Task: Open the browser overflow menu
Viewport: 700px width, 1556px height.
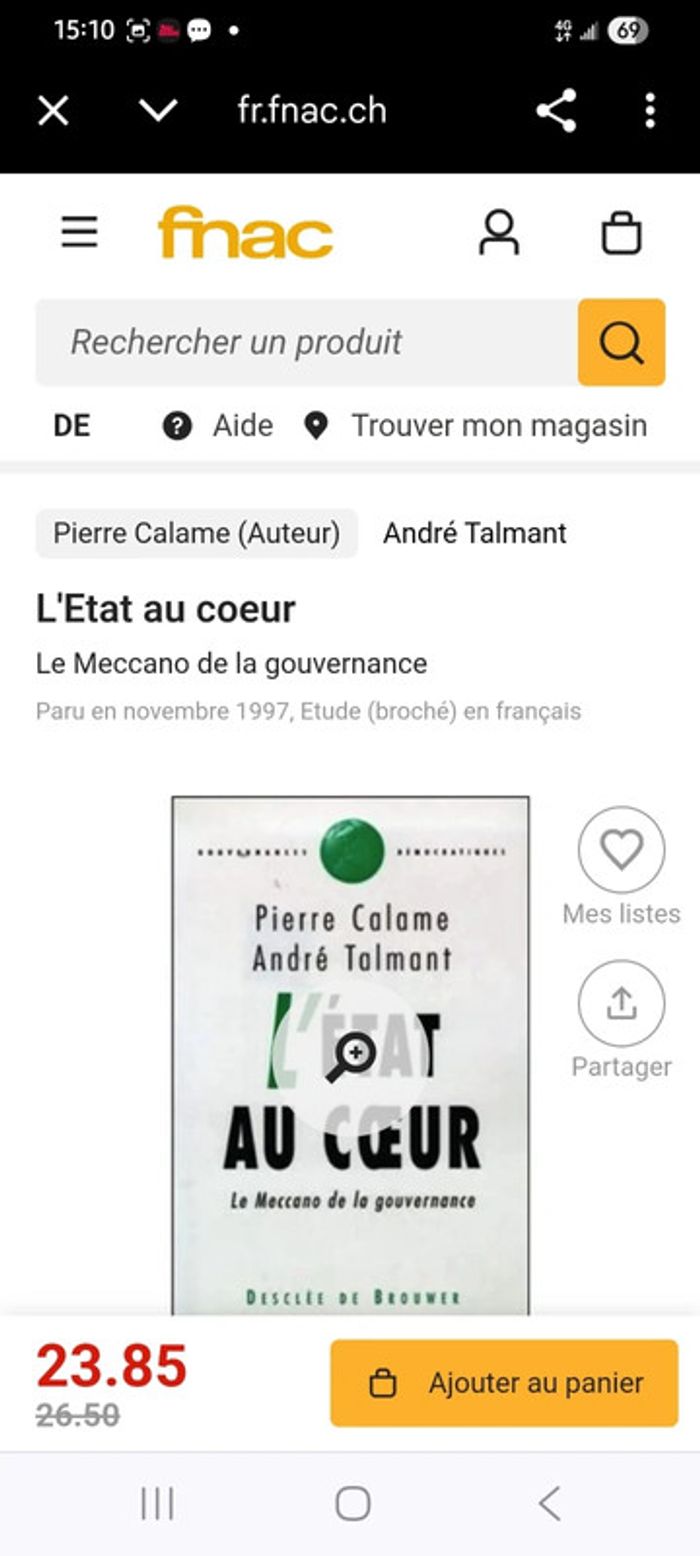Action: click(650, 110)
